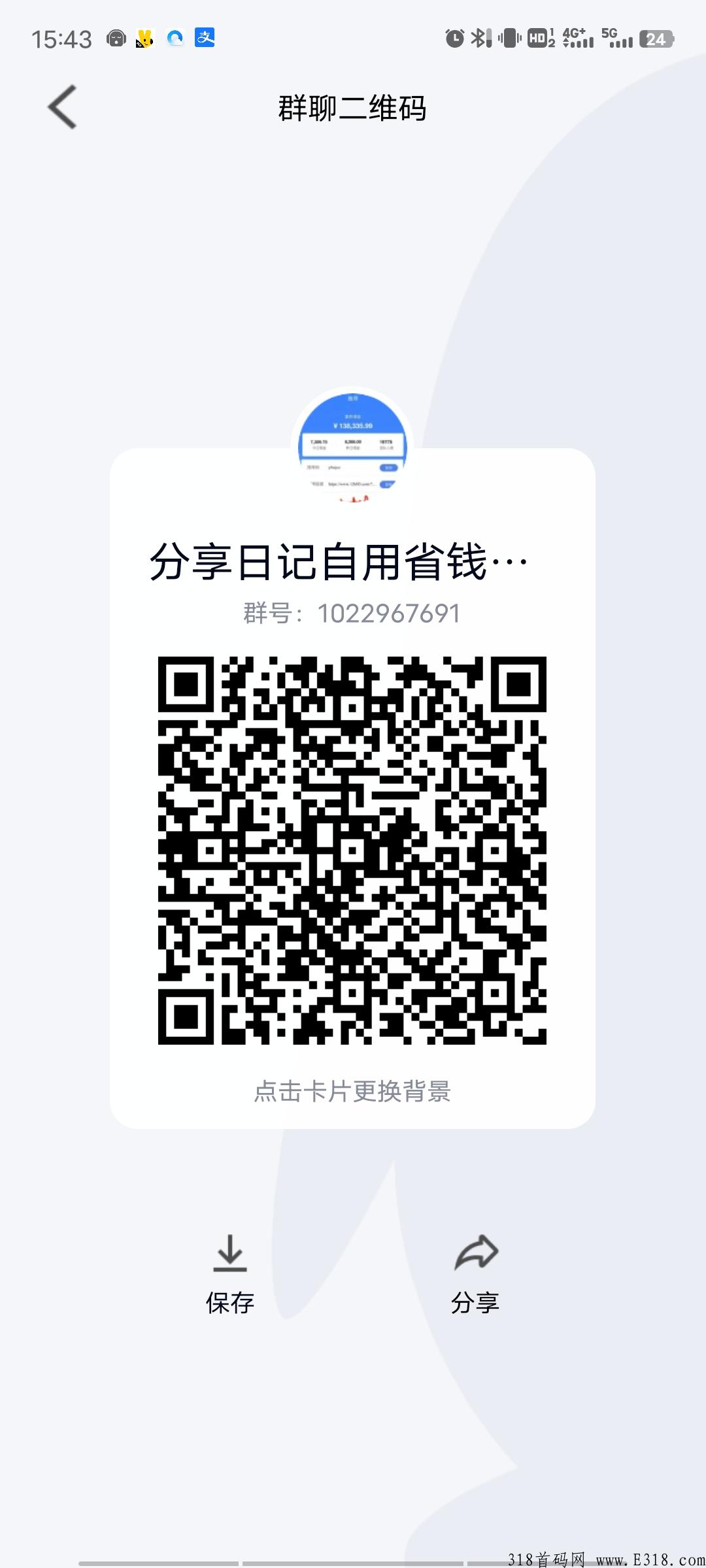Tap the group number 1022967691
The image size is (706, 1568).
[x=352, y=613]
